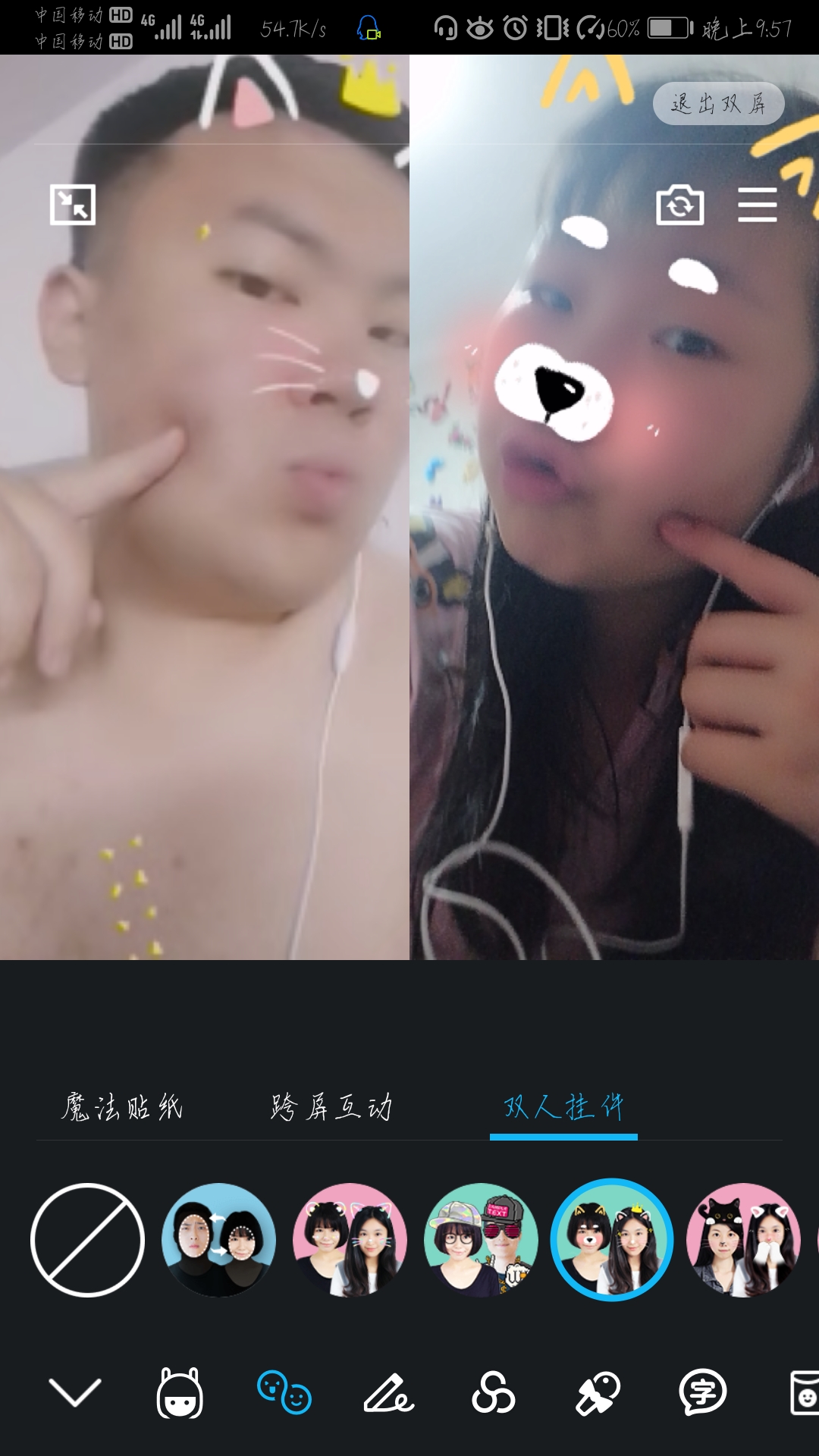Select the highlighted dog and crown pendant

click(x=612, y=1240)
